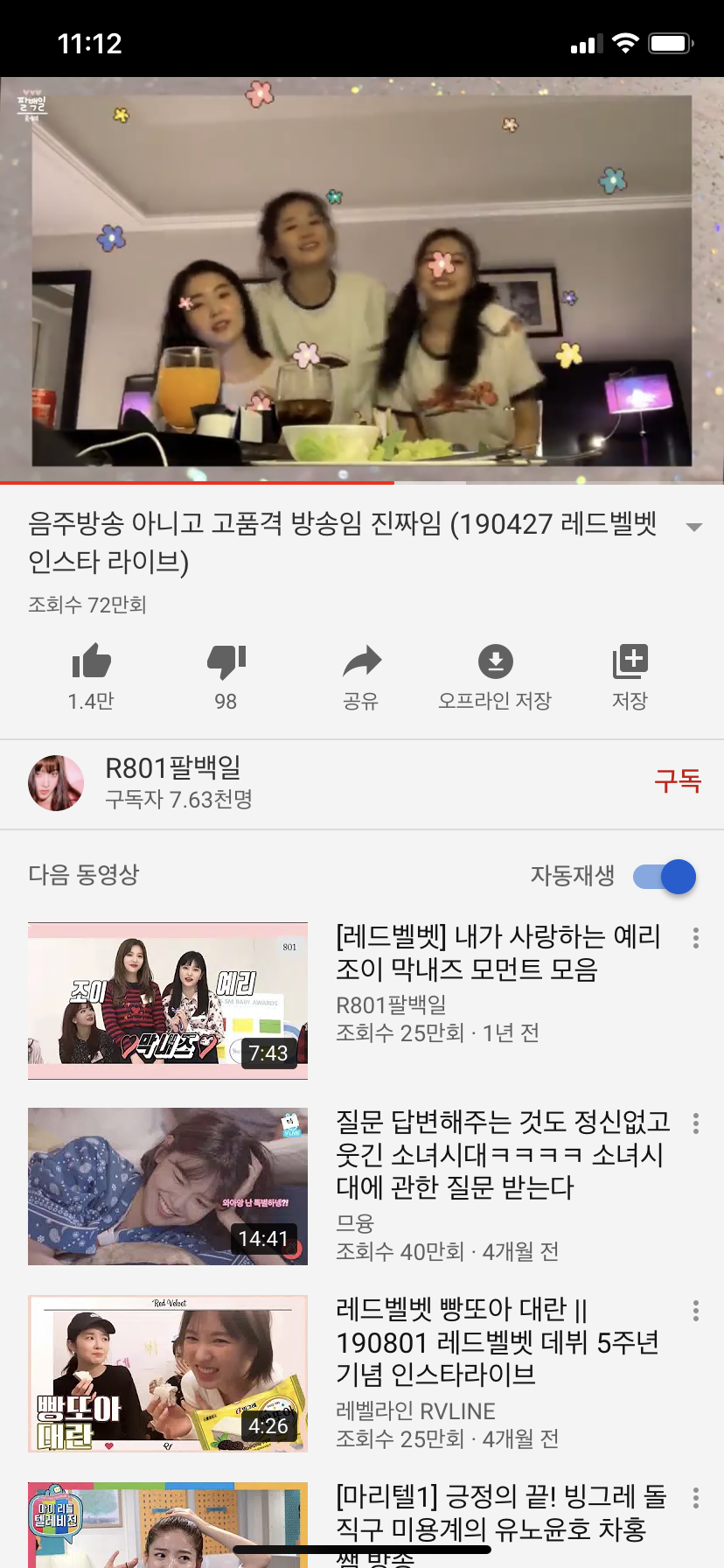Image resolution: width=724 pixels, height=1568 pixels.
Task: Toggle 자동재생 autoplay switch off
Action: pyautogui.click(x=661, y=876)
